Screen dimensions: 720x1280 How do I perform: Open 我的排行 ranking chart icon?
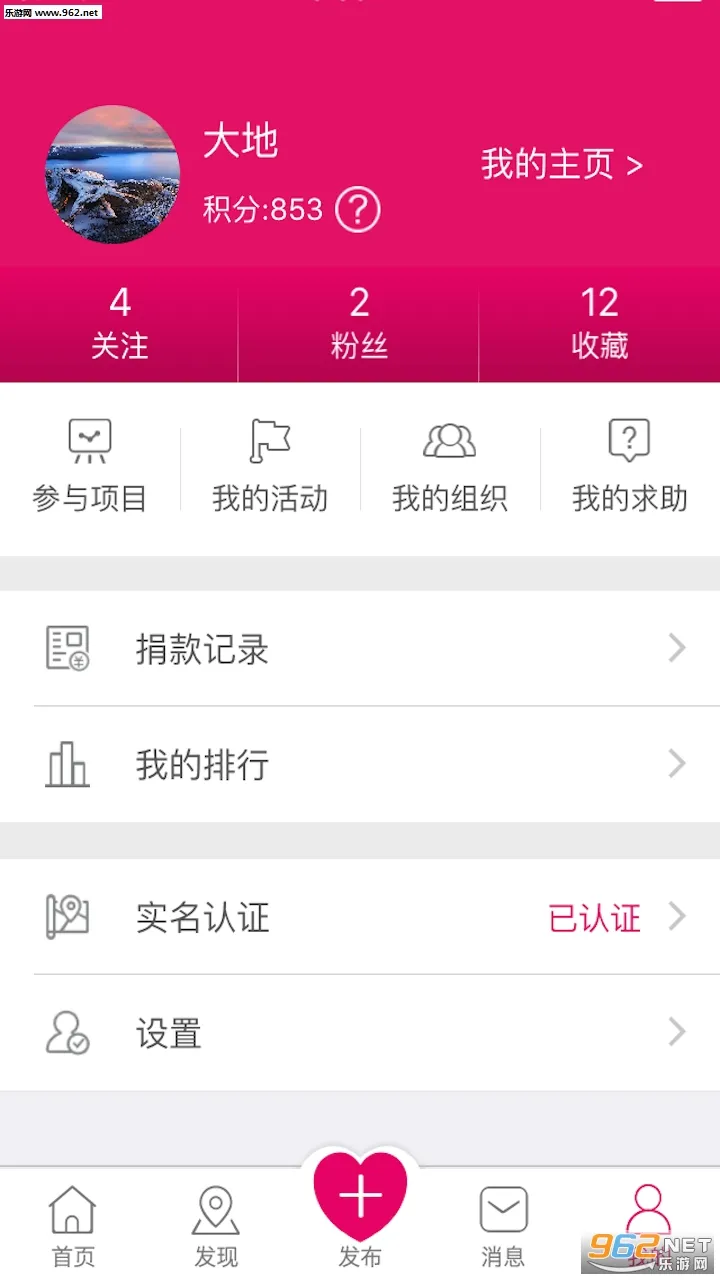pos(67,763)
